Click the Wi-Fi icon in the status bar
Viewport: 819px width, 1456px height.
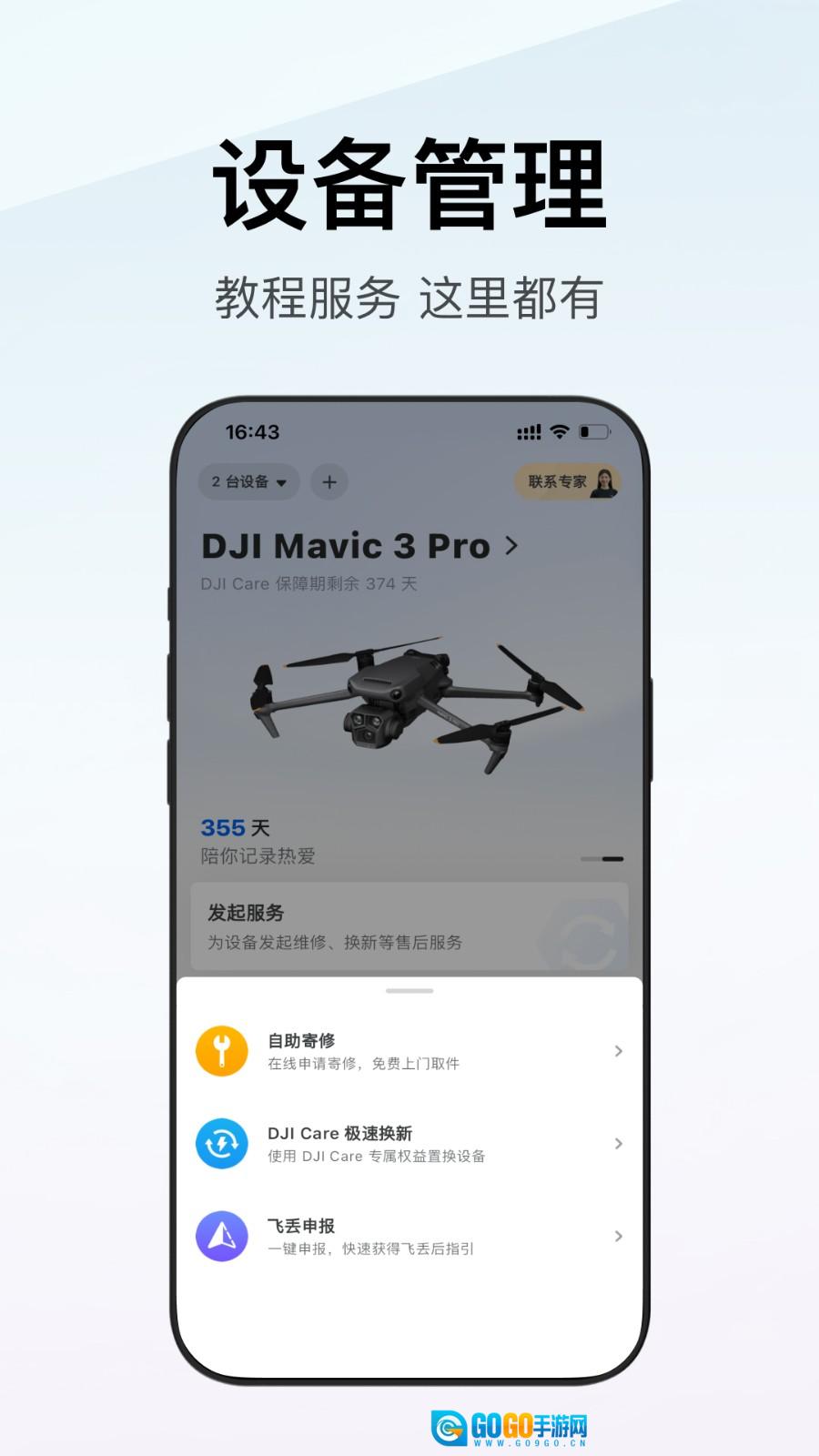(558, 433)
